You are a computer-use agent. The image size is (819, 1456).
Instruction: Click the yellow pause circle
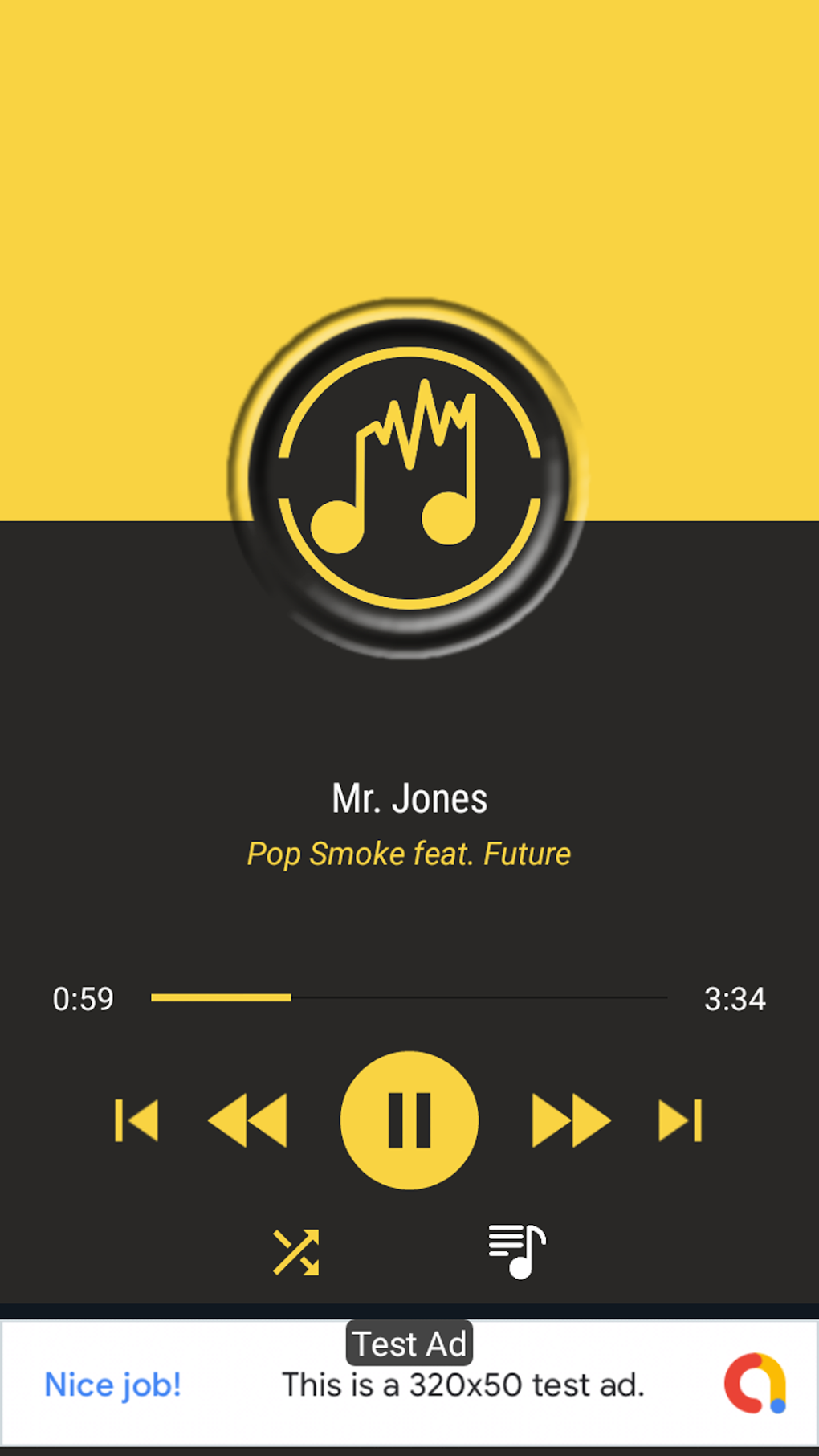point(409,1119)
